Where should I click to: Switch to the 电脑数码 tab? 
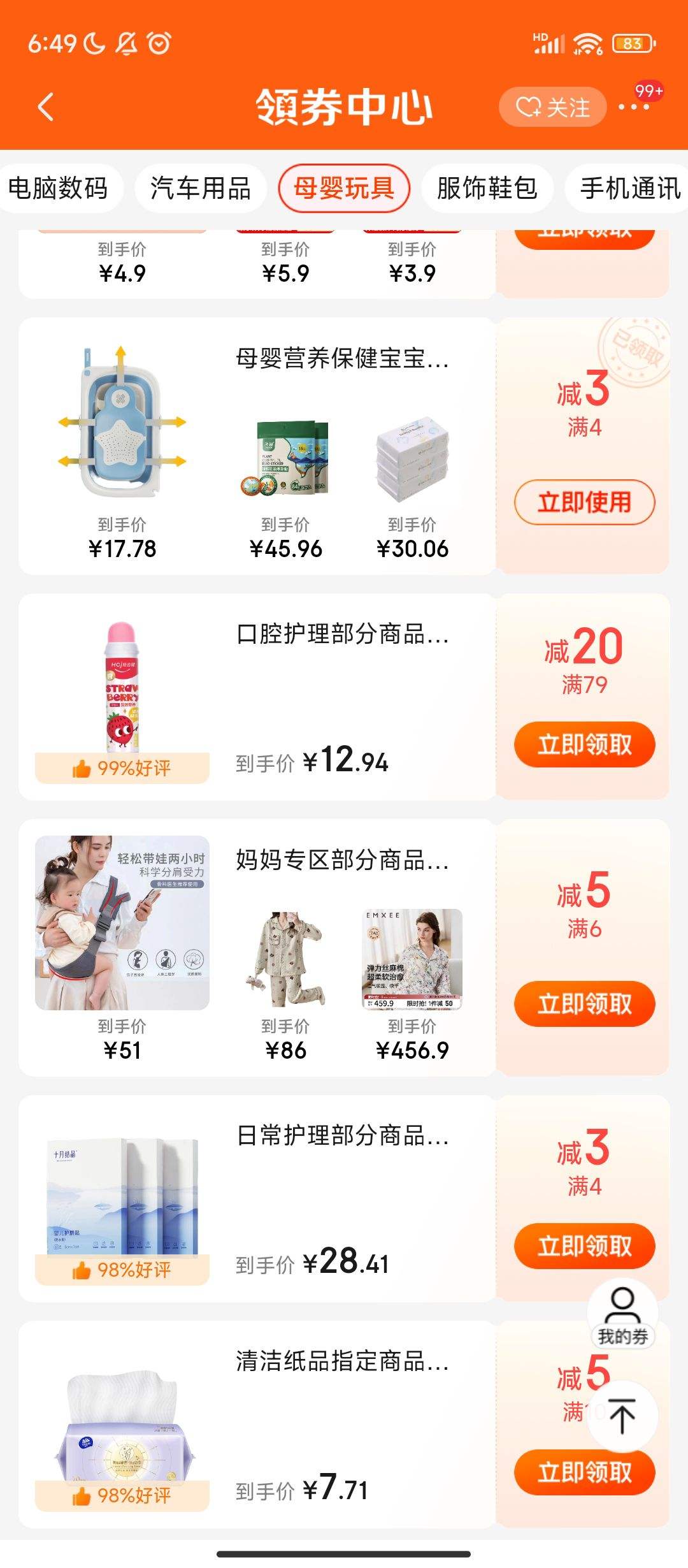click(58, 189)
